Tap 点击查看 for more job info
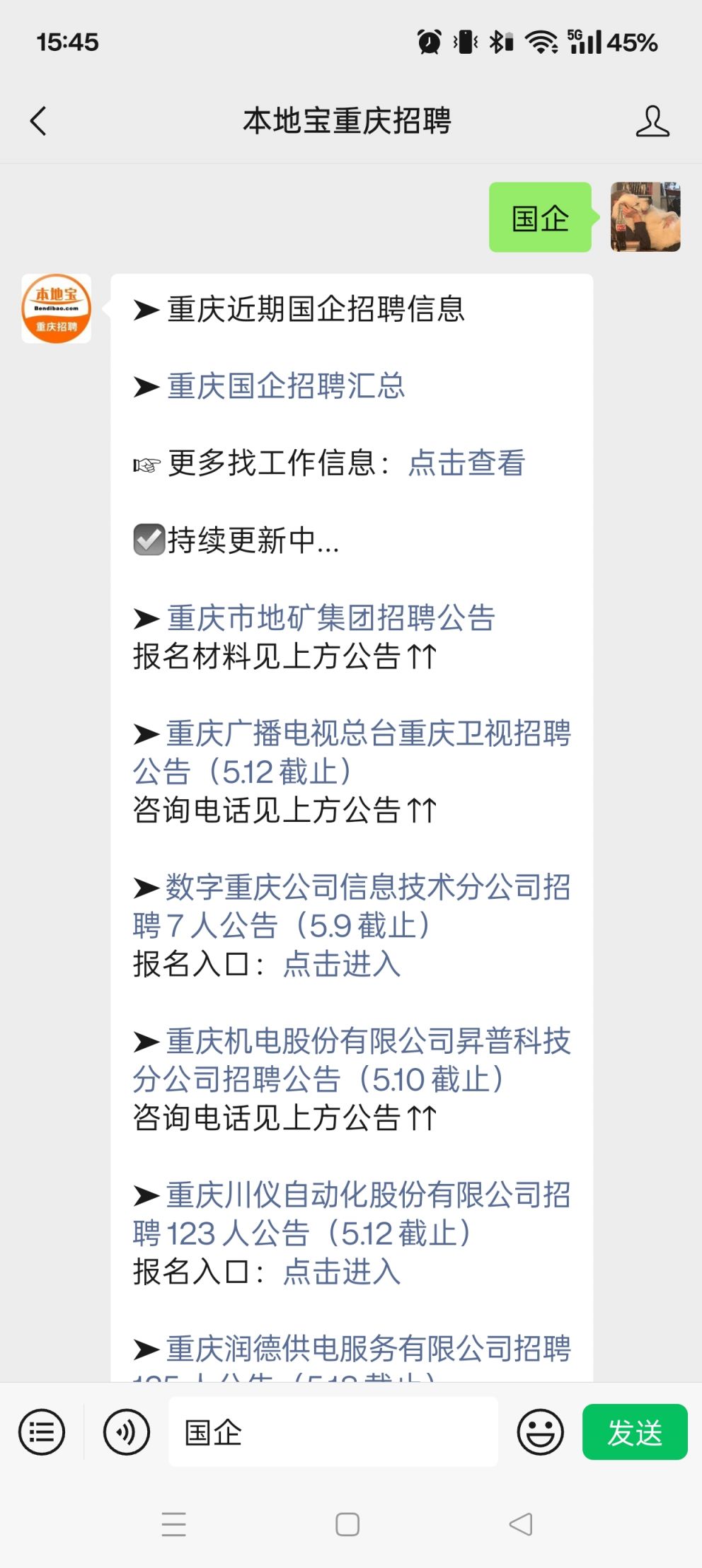The height and width of the screenshot is (1568, 702). [466, 463]
